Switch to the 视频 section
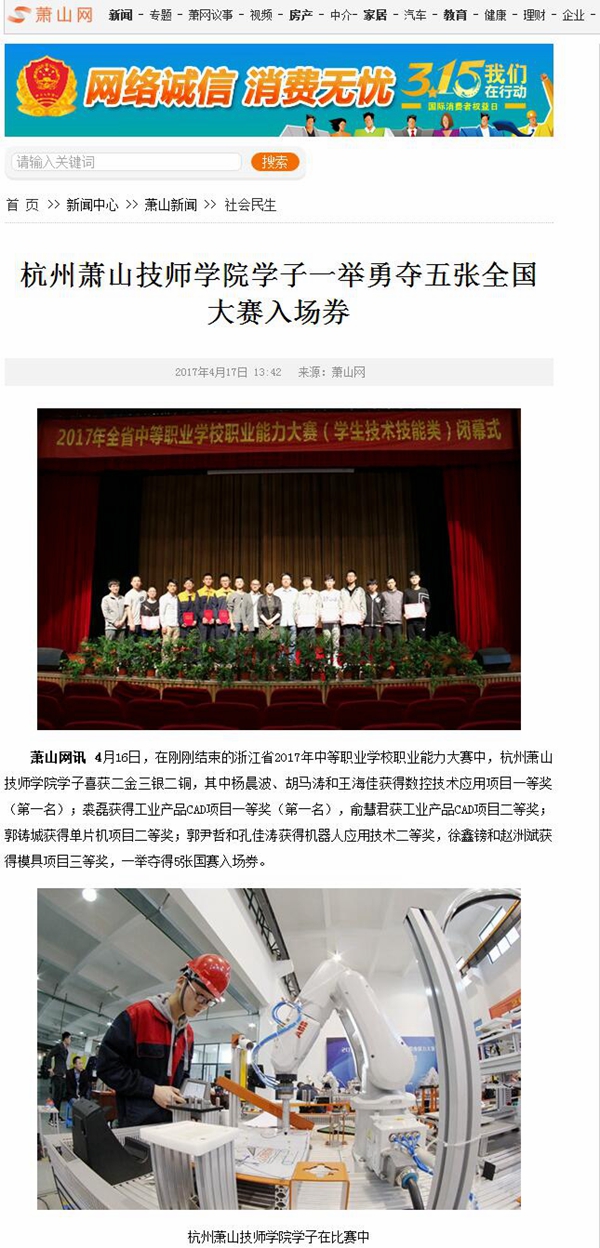Image resolution: width=600 pixels, height=1248 pixels. (x=261, y=15)
